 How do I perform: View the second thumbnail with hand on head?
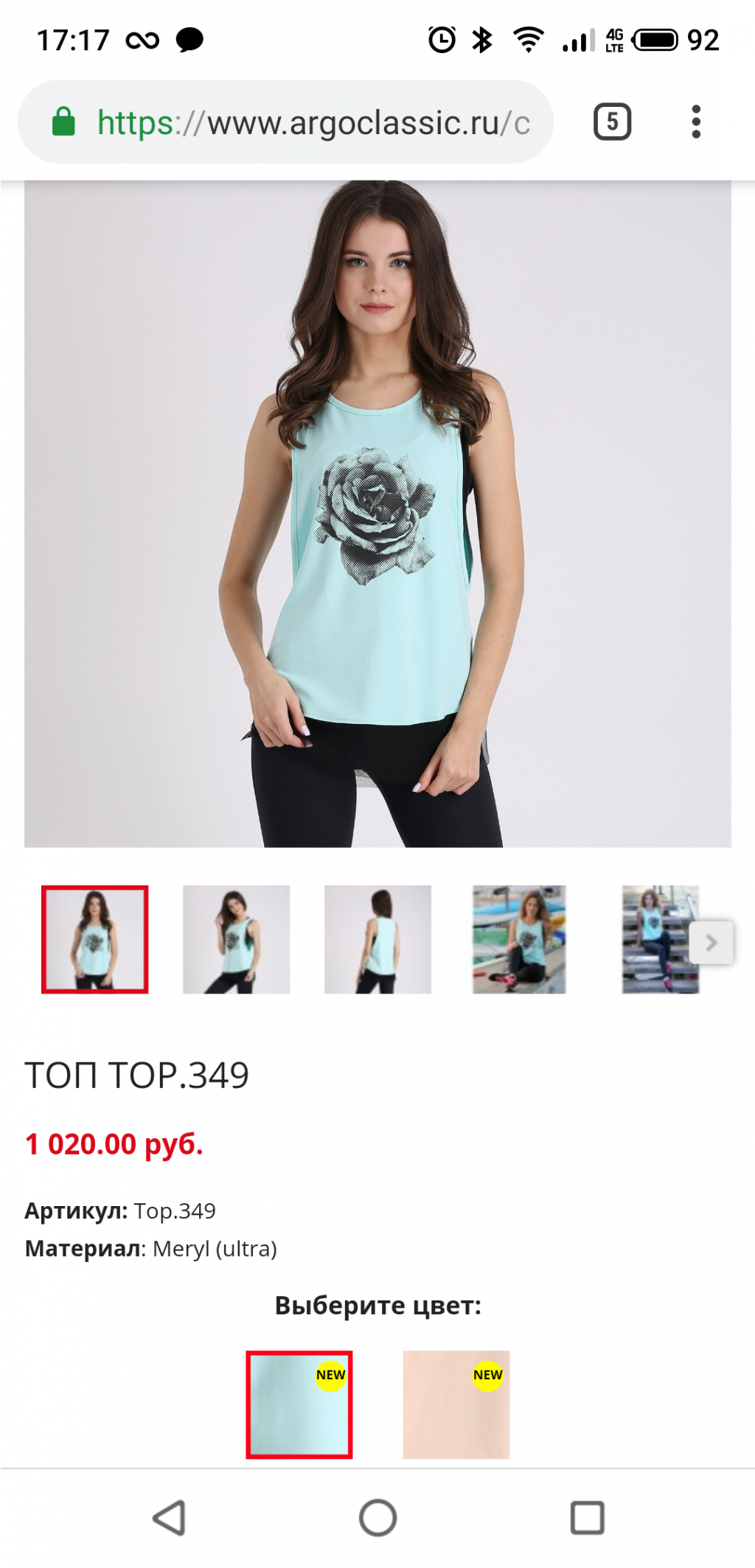click(x=236, y=939)
